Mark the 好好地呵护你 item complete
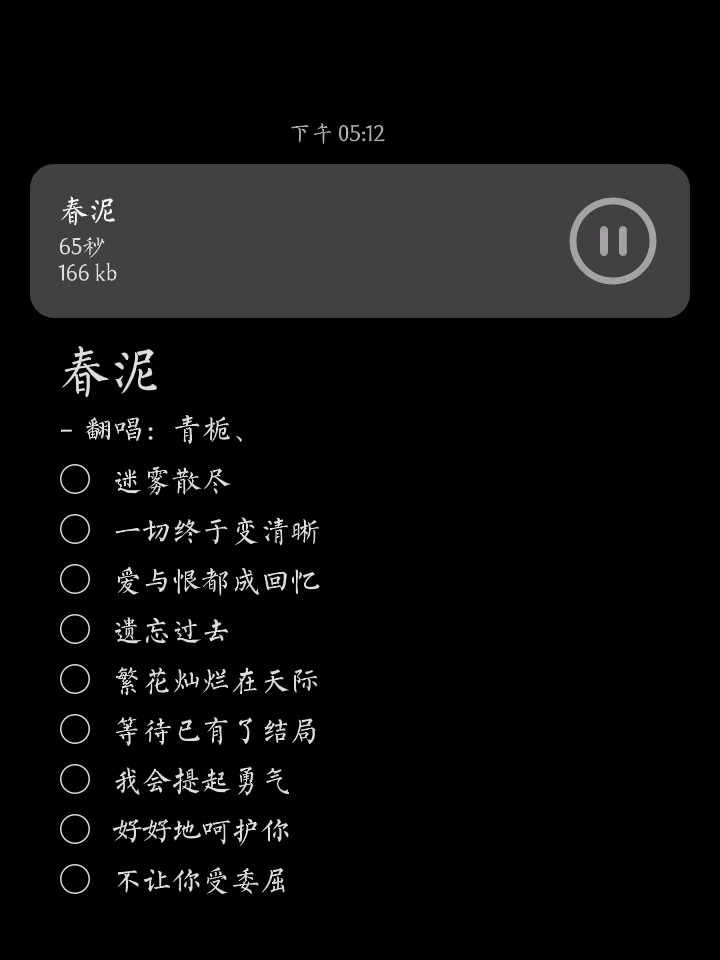Image resolution: width=720 pixels, height=960 pixels. [x=75, y=829]
